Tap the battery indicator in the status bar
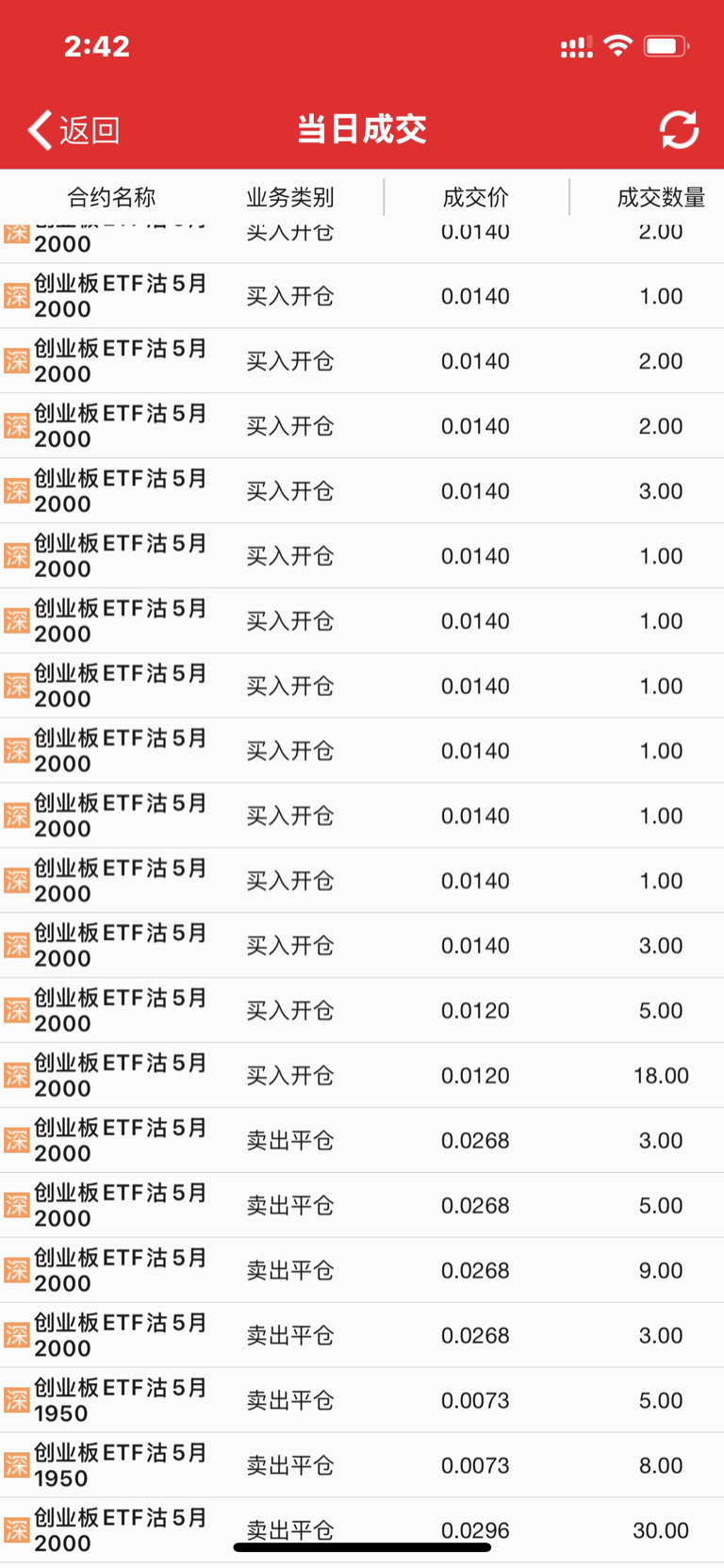 click(668, 44)
